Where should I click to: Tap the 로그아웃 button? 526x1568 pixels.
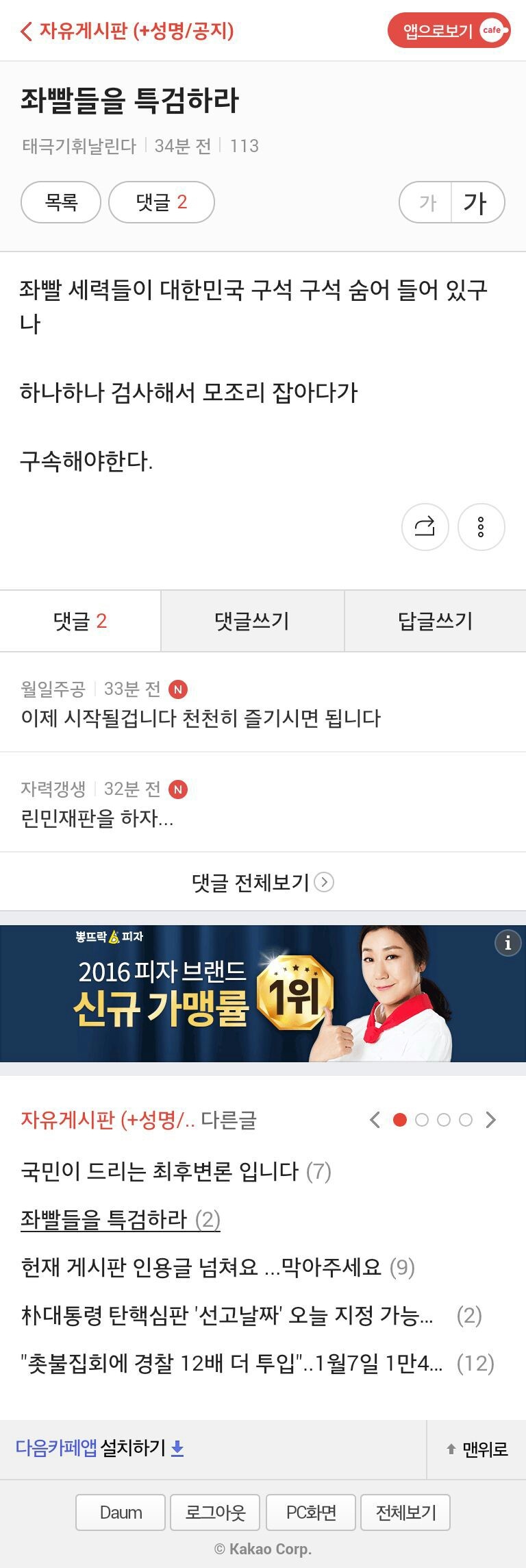click(x=215, y=1512)
